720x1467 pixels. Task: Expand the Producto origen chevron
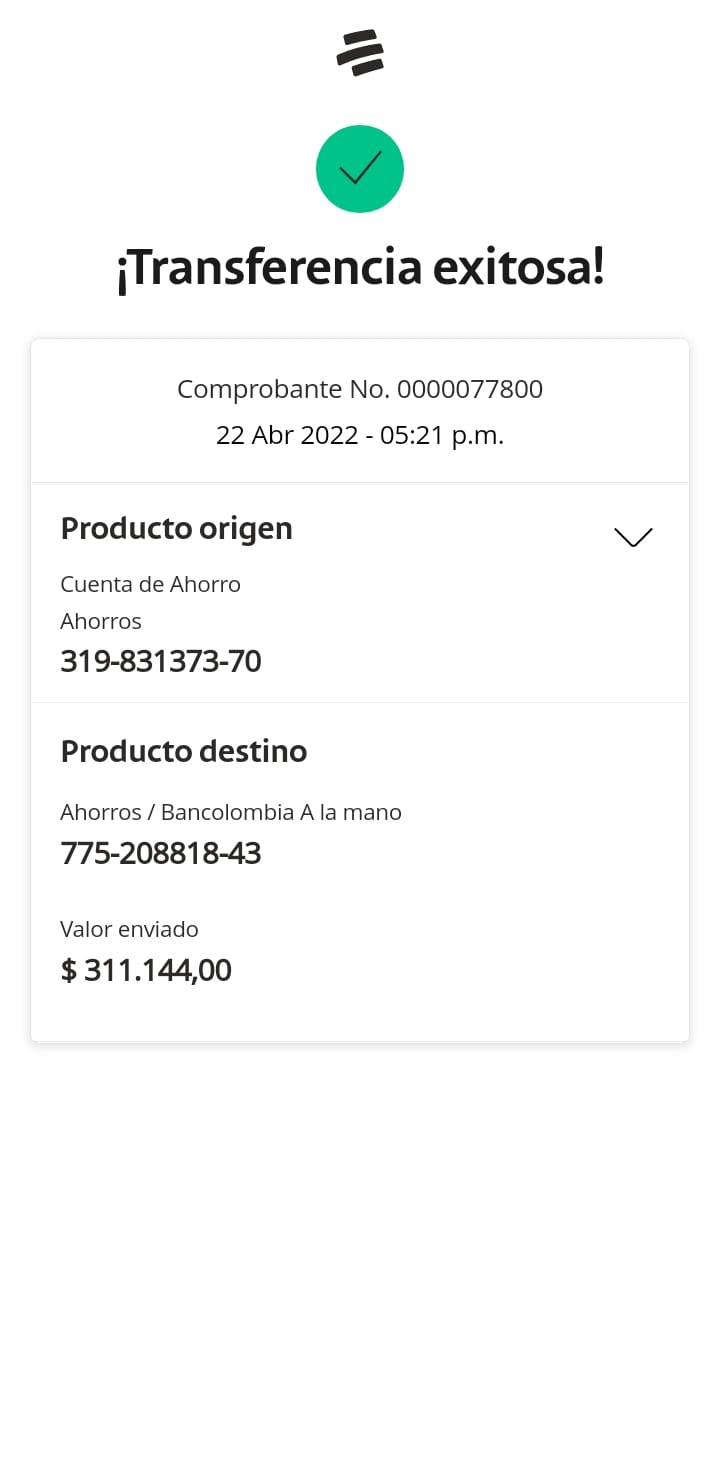[x=633, y=537]
